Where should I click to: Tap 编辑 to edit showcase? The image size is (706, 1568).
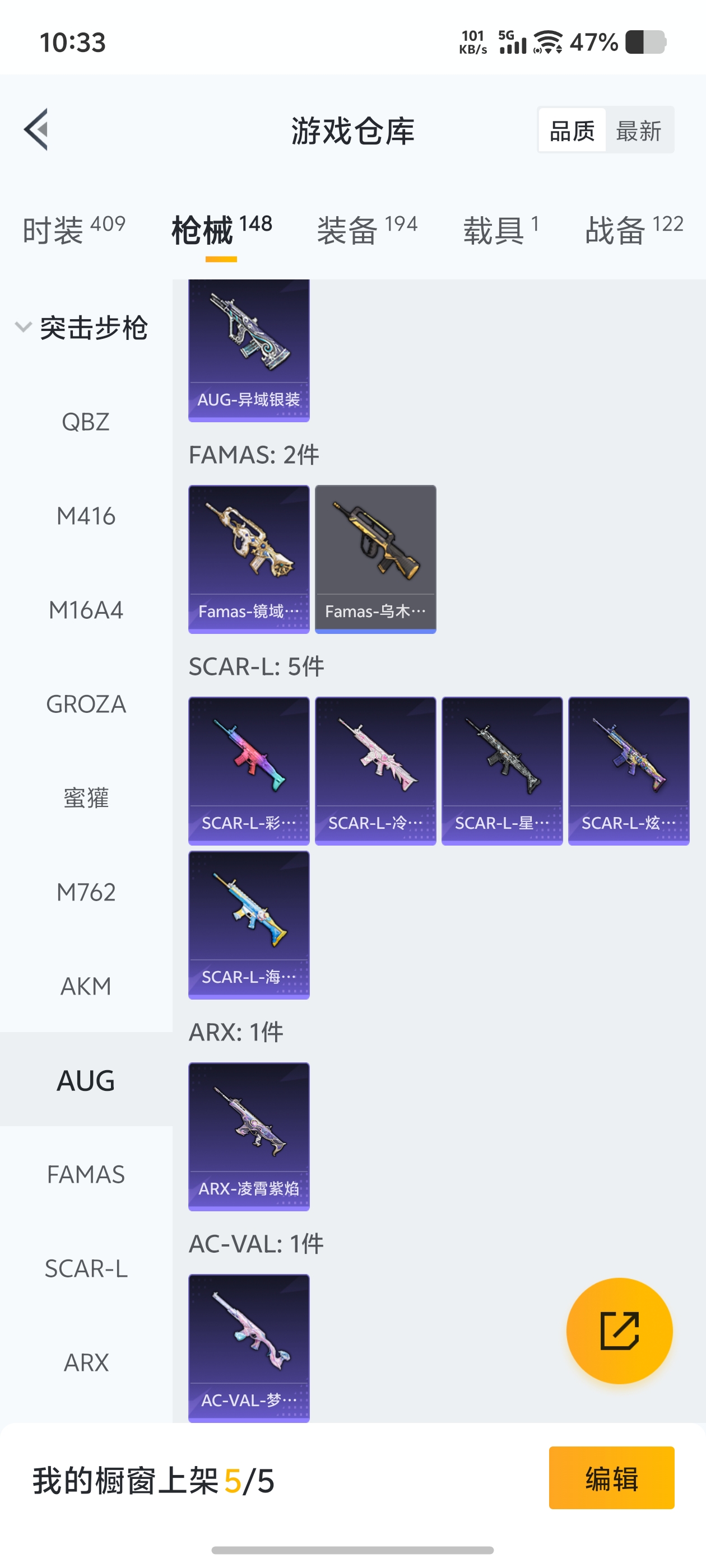611,1477
